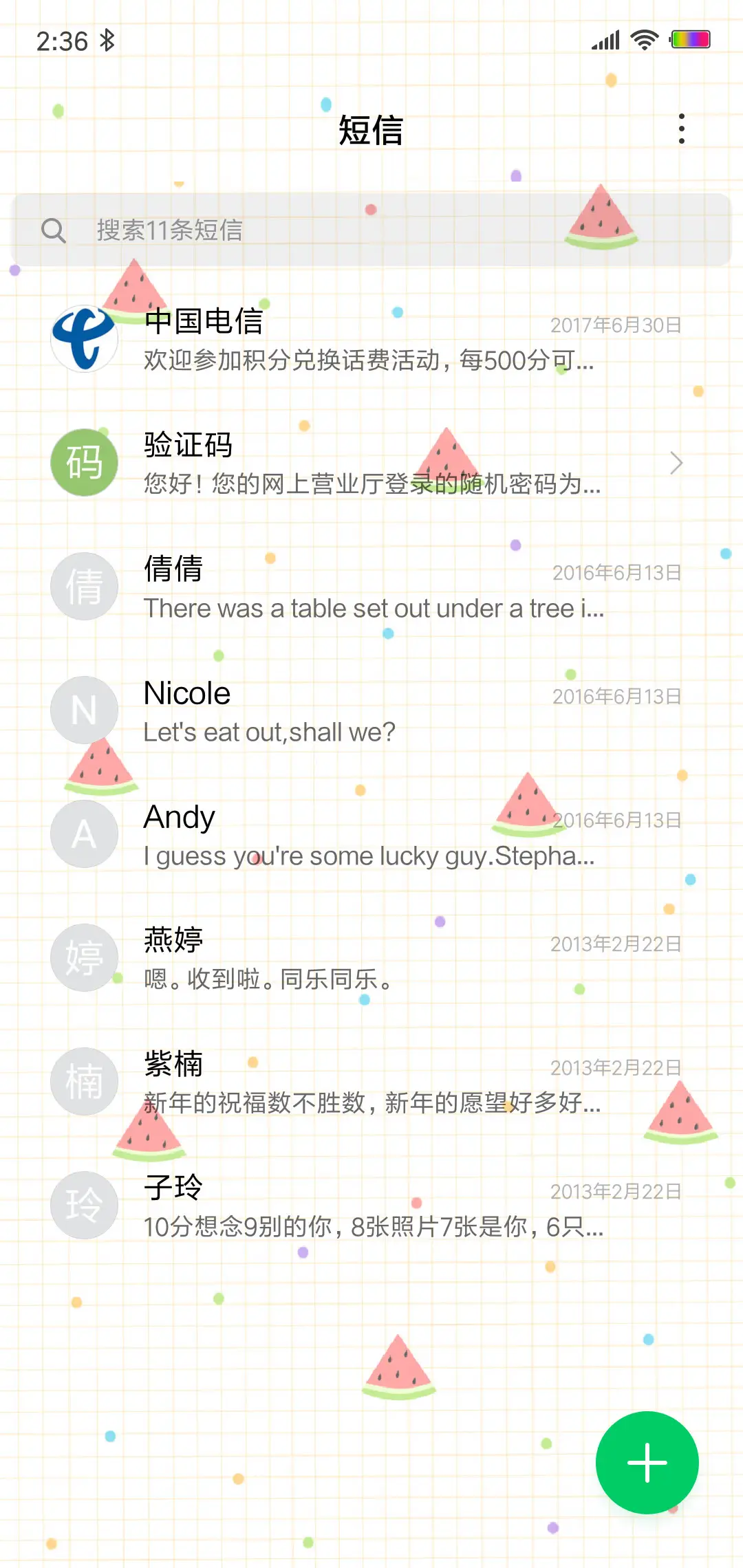Open the 短信 title screen header
The height and width of the screenshot is (1568, 743).
[x=371, y=131]
